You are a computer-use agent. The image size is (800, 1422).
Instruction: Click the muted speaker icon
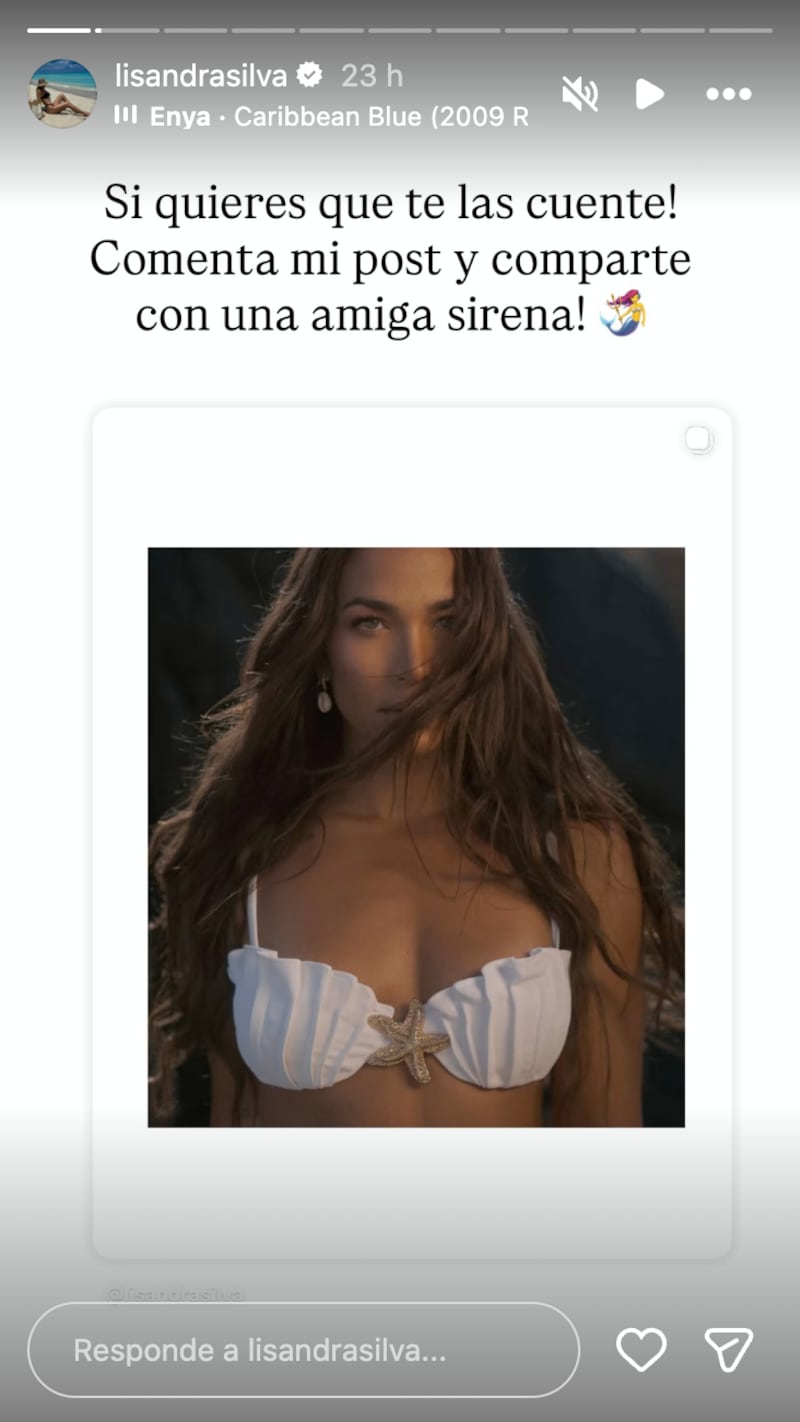coord(580,93)
